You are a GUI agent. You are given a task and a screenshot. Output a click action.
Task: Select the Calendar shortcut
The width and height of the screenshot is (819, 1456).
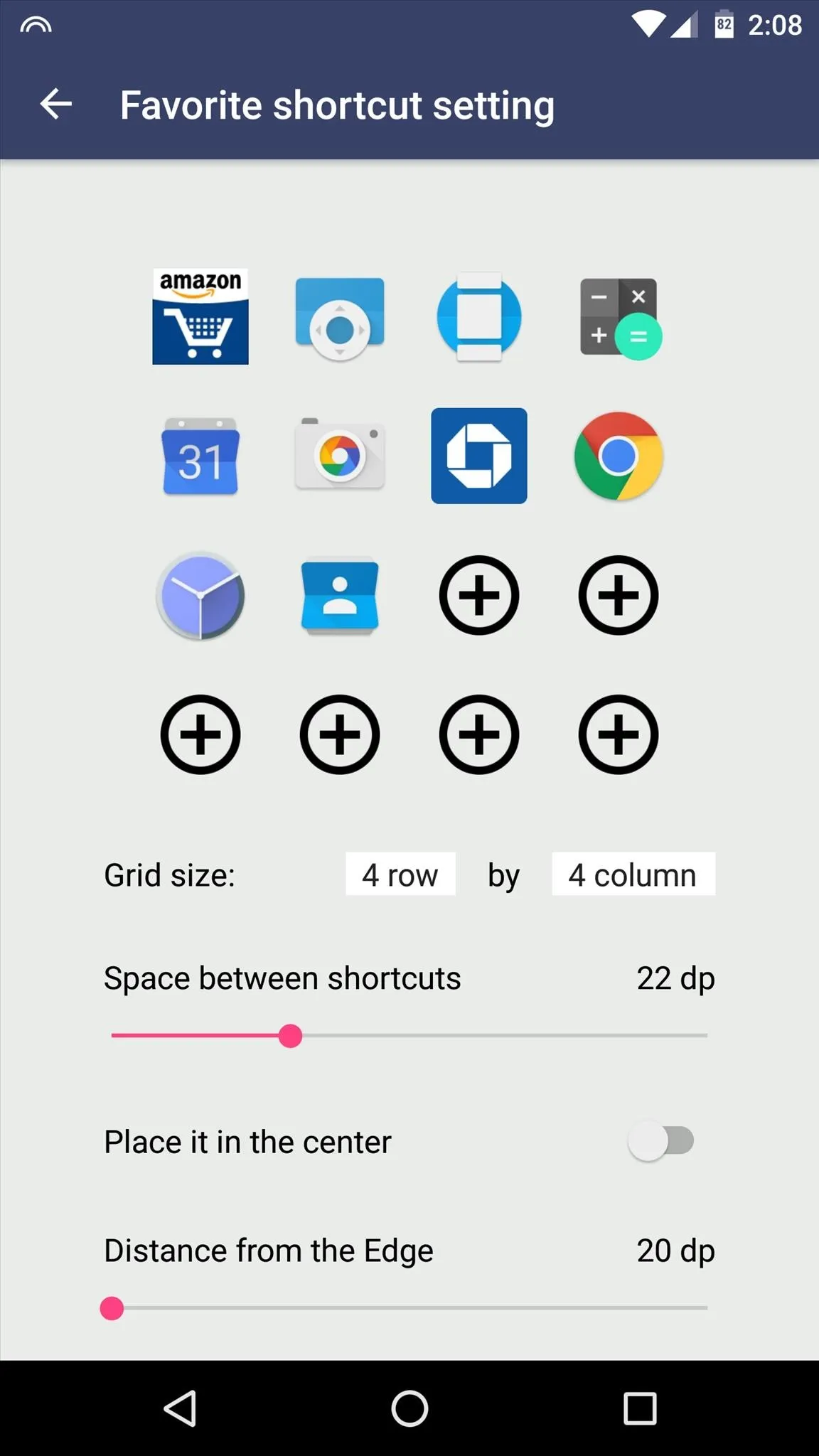pos(200,456)
